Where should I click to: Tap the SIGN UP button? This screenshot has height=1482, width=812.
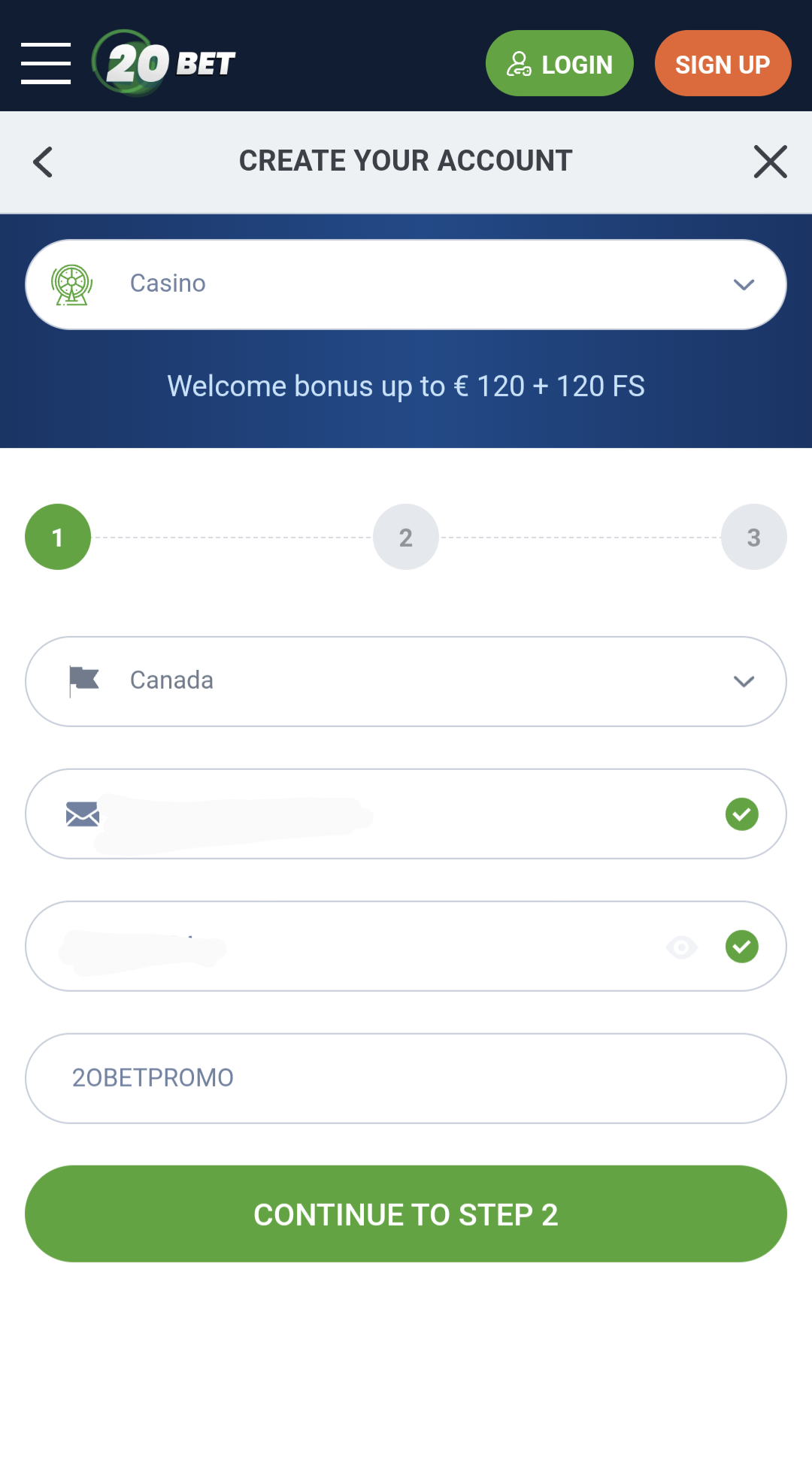[x=723, y=64]
